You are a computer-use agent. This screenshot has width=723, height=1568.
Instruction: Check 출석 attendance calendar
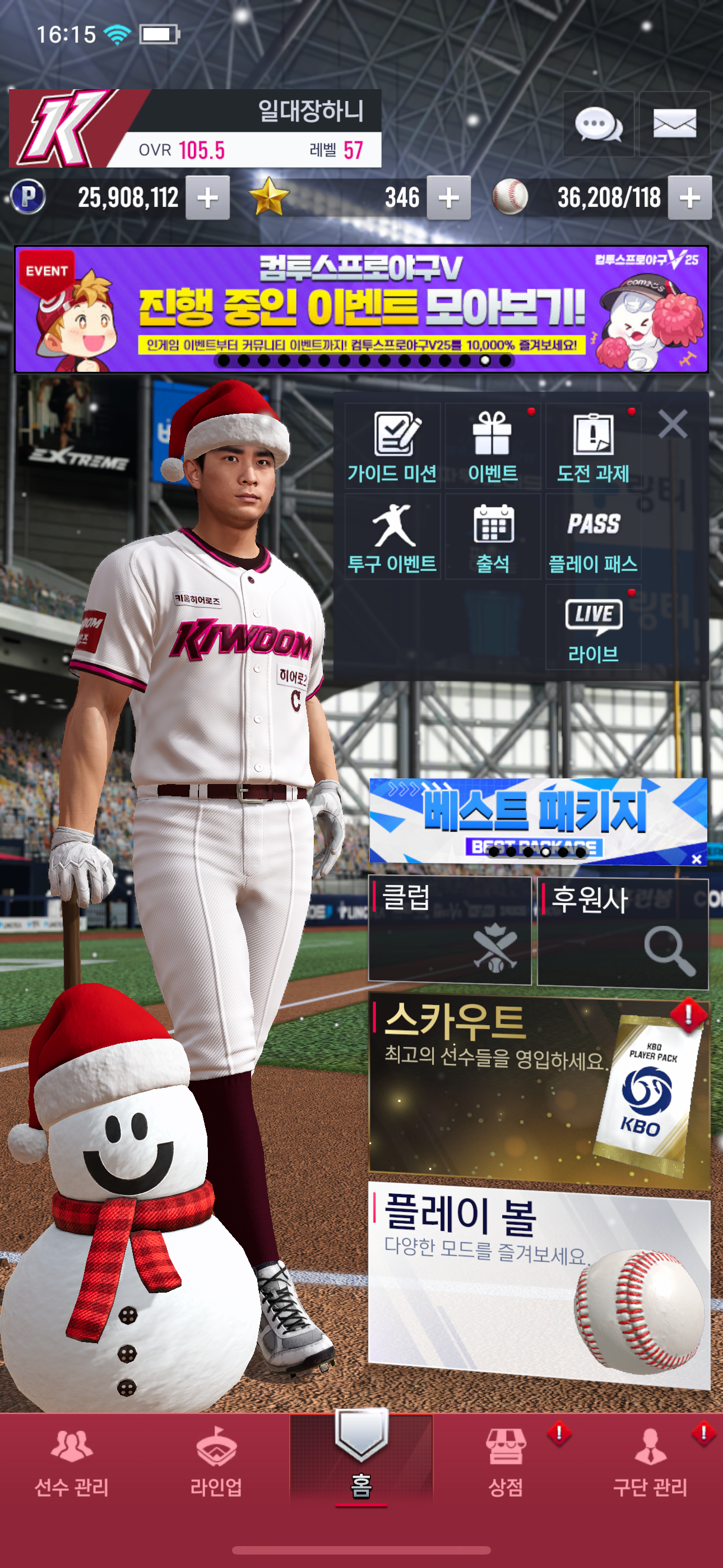click(x=492, y=536)
